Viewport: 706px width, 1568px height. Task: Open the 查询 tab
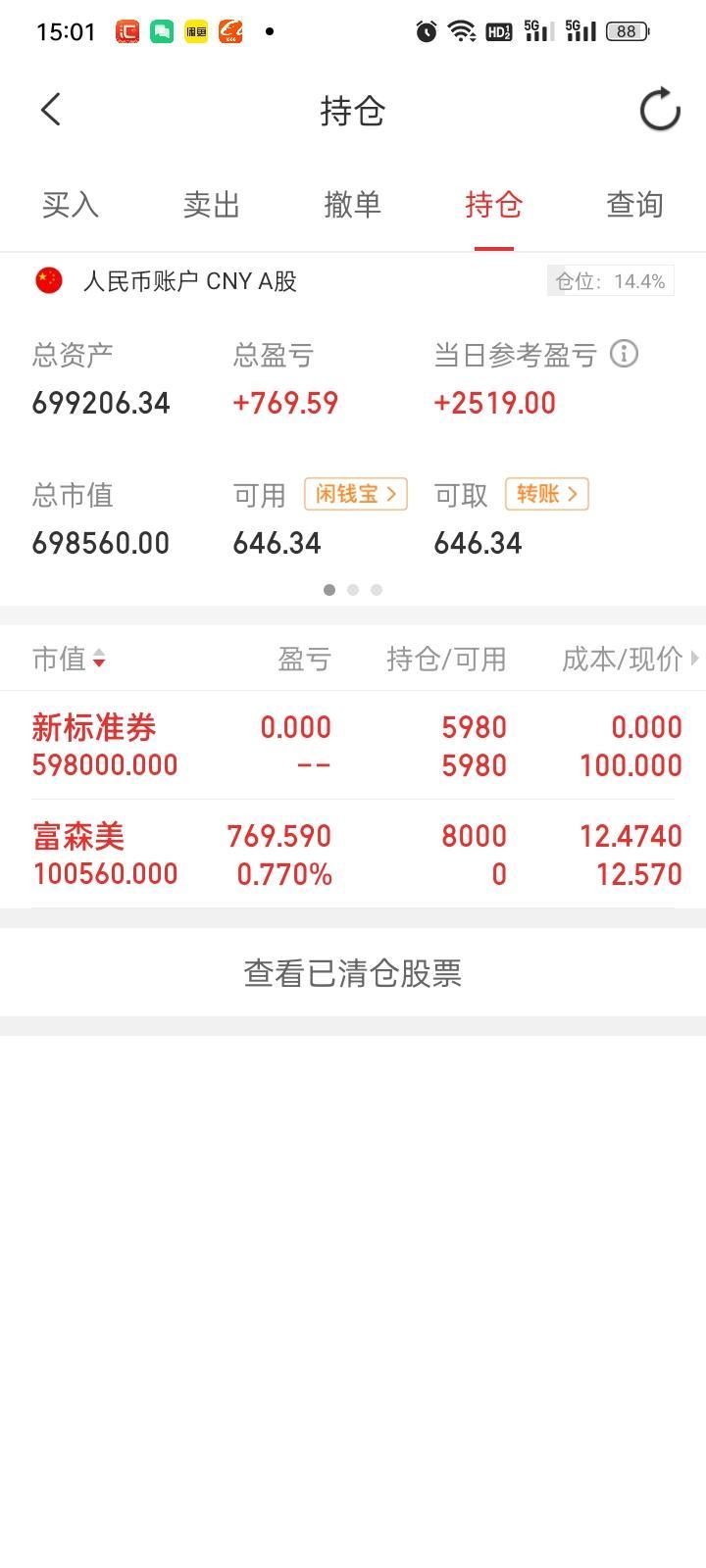pos(635,205)
